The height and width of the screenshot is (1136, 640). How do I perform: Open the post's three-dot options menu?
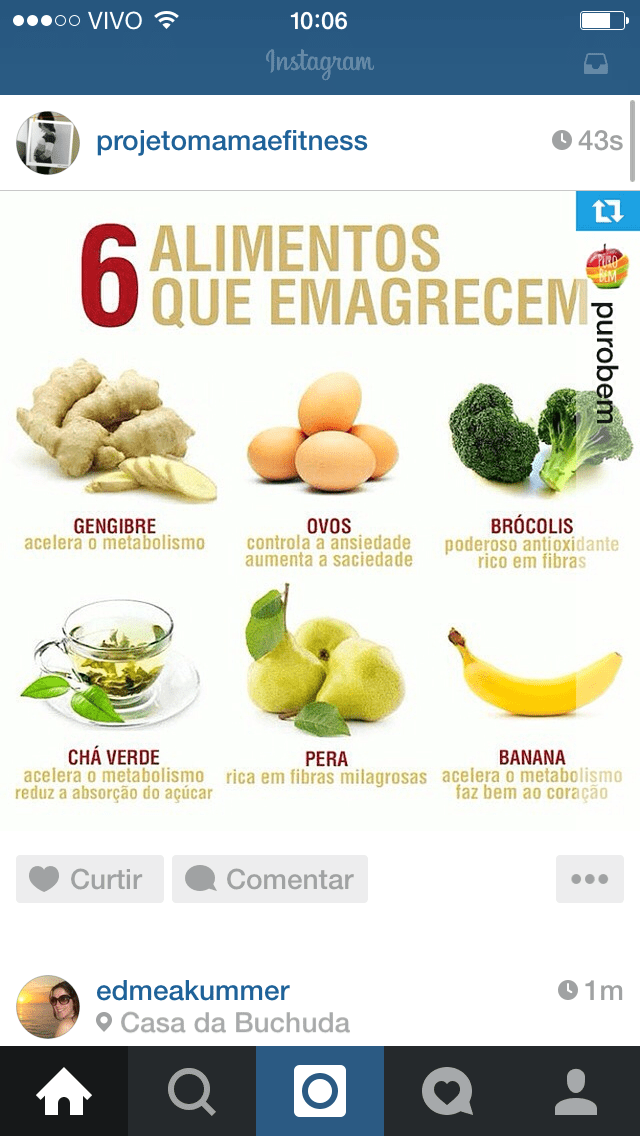(x=589, y=879)
